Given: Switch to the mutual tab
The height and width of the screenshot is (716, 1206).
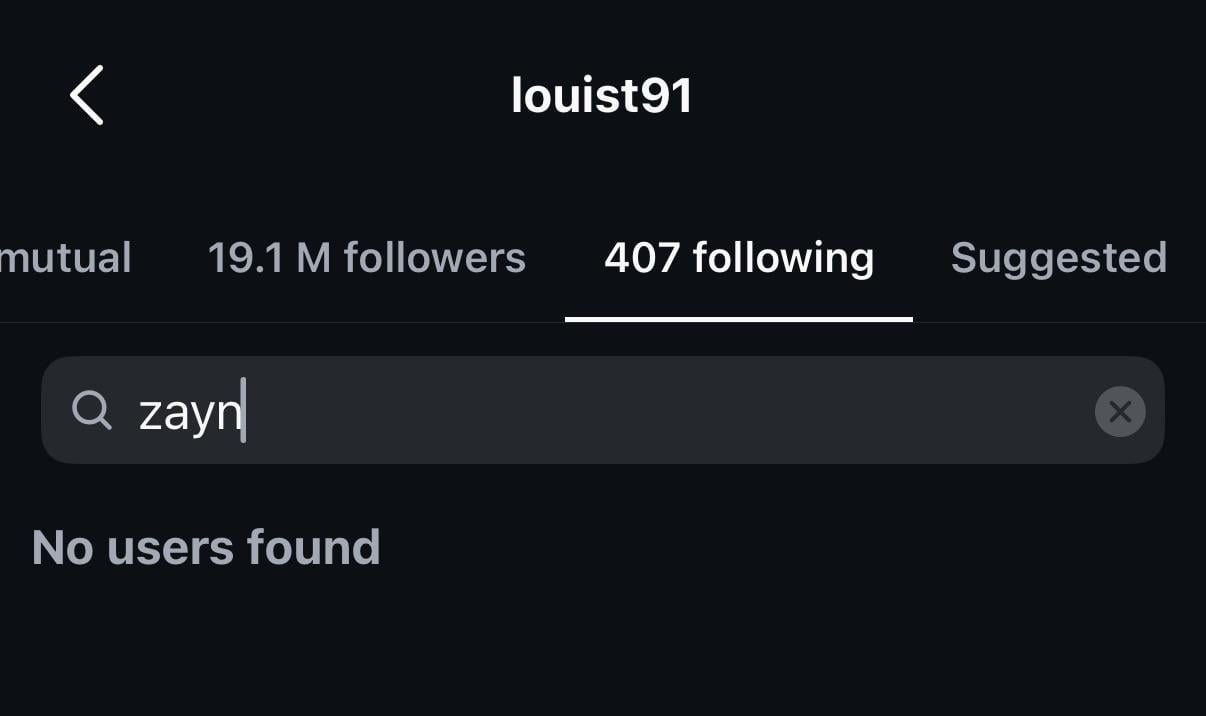Looking at the screenshot, I should coord(66,258).
